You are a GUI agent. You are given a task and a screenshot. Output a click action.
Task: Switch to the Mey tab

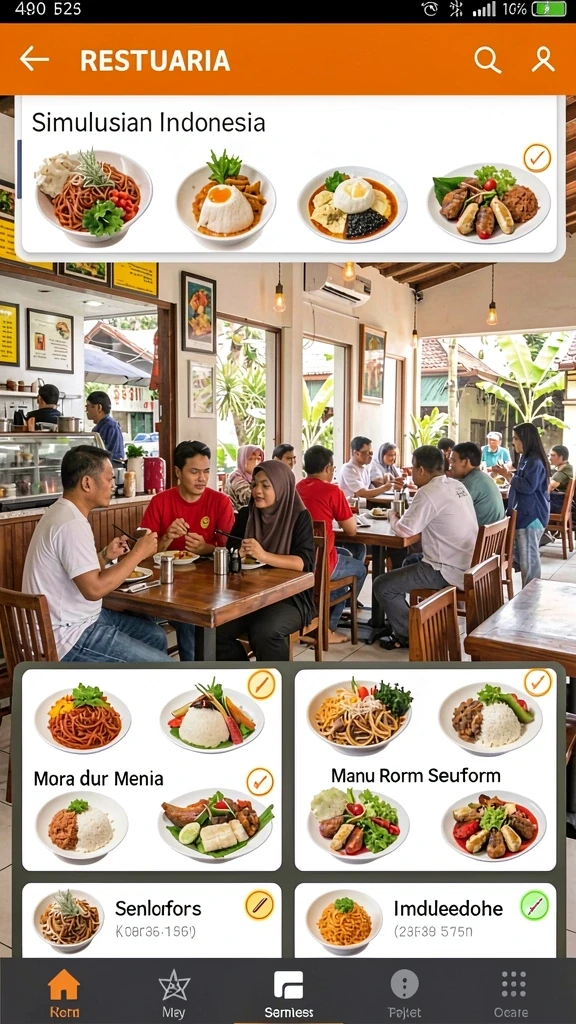pos(174,993)
